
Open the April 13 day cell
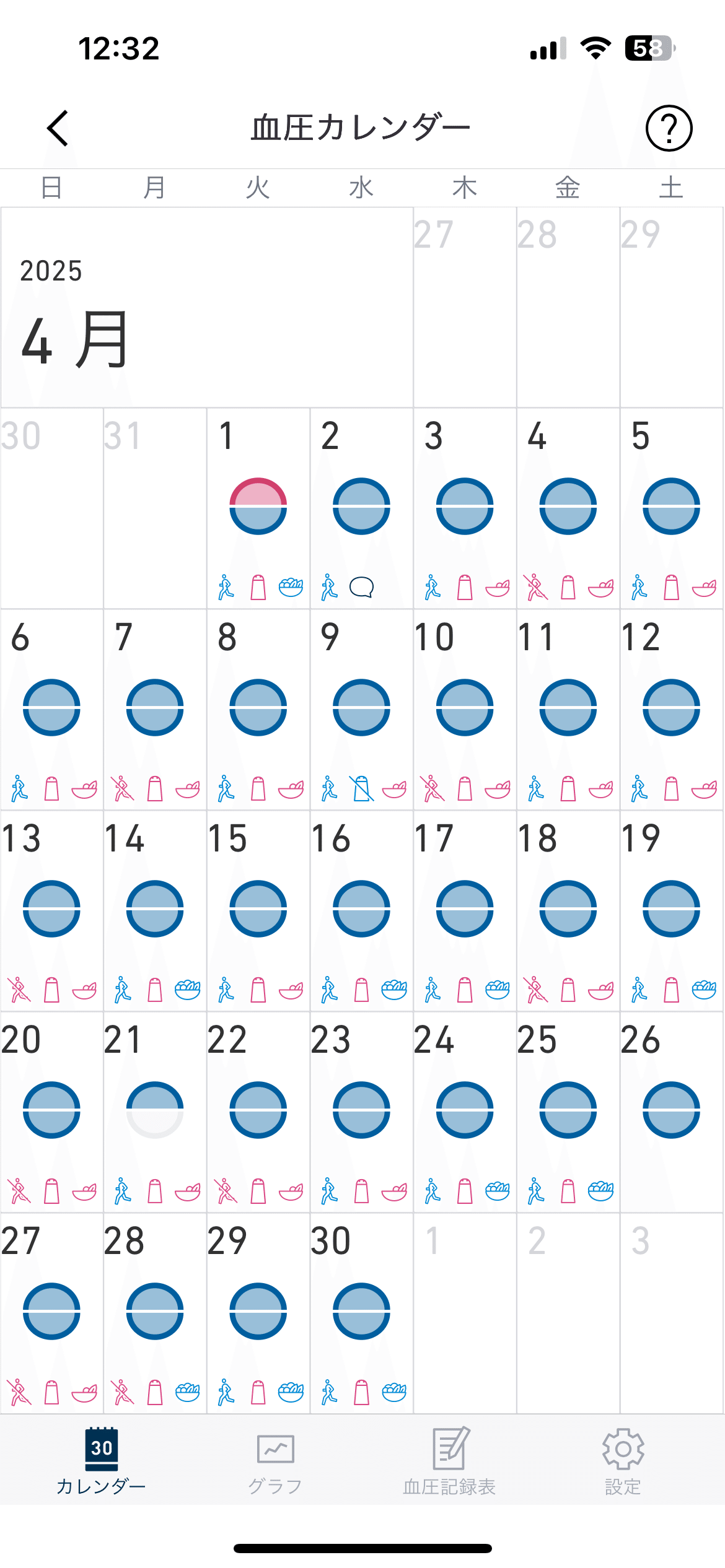click(51, 909)
